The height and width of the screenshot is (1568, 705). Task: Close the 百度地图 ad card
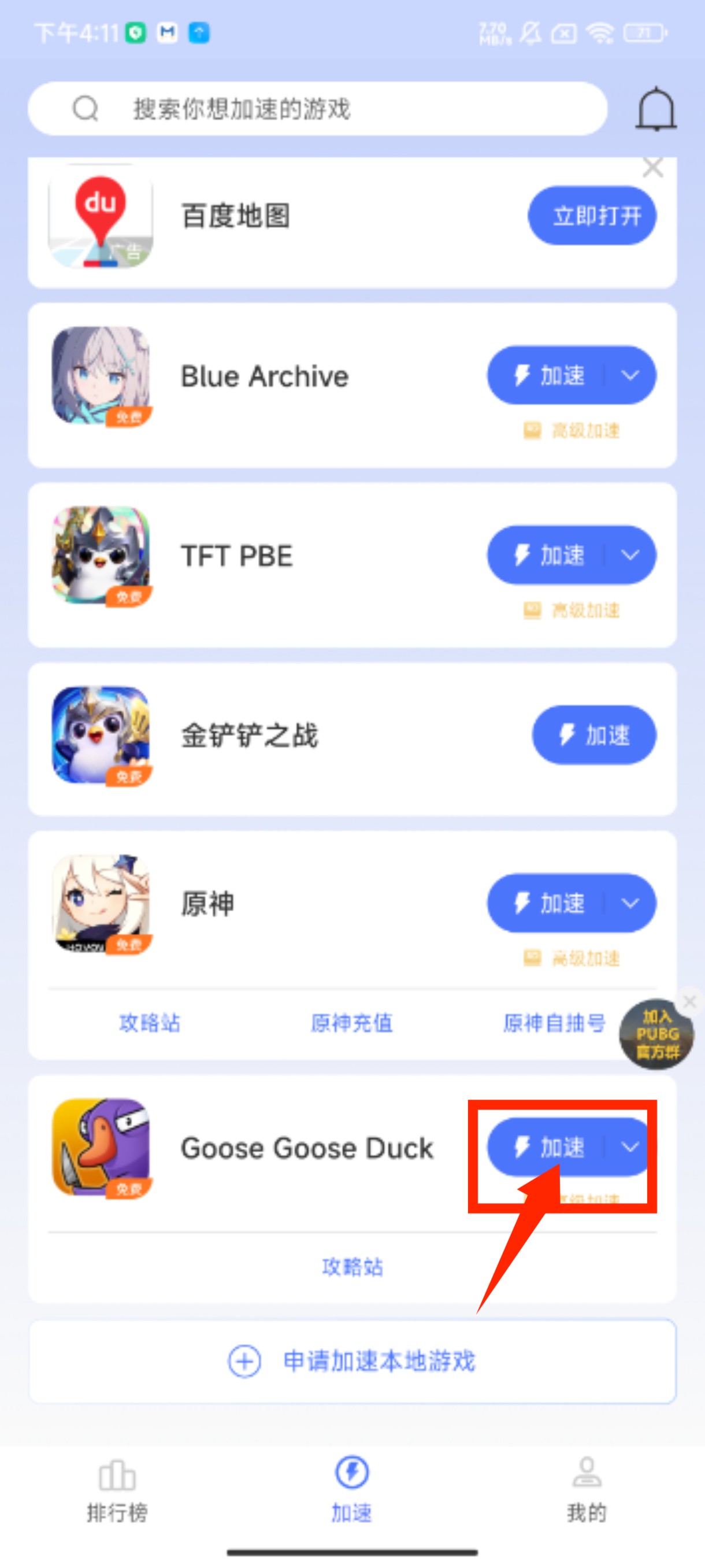click(652, 167)
